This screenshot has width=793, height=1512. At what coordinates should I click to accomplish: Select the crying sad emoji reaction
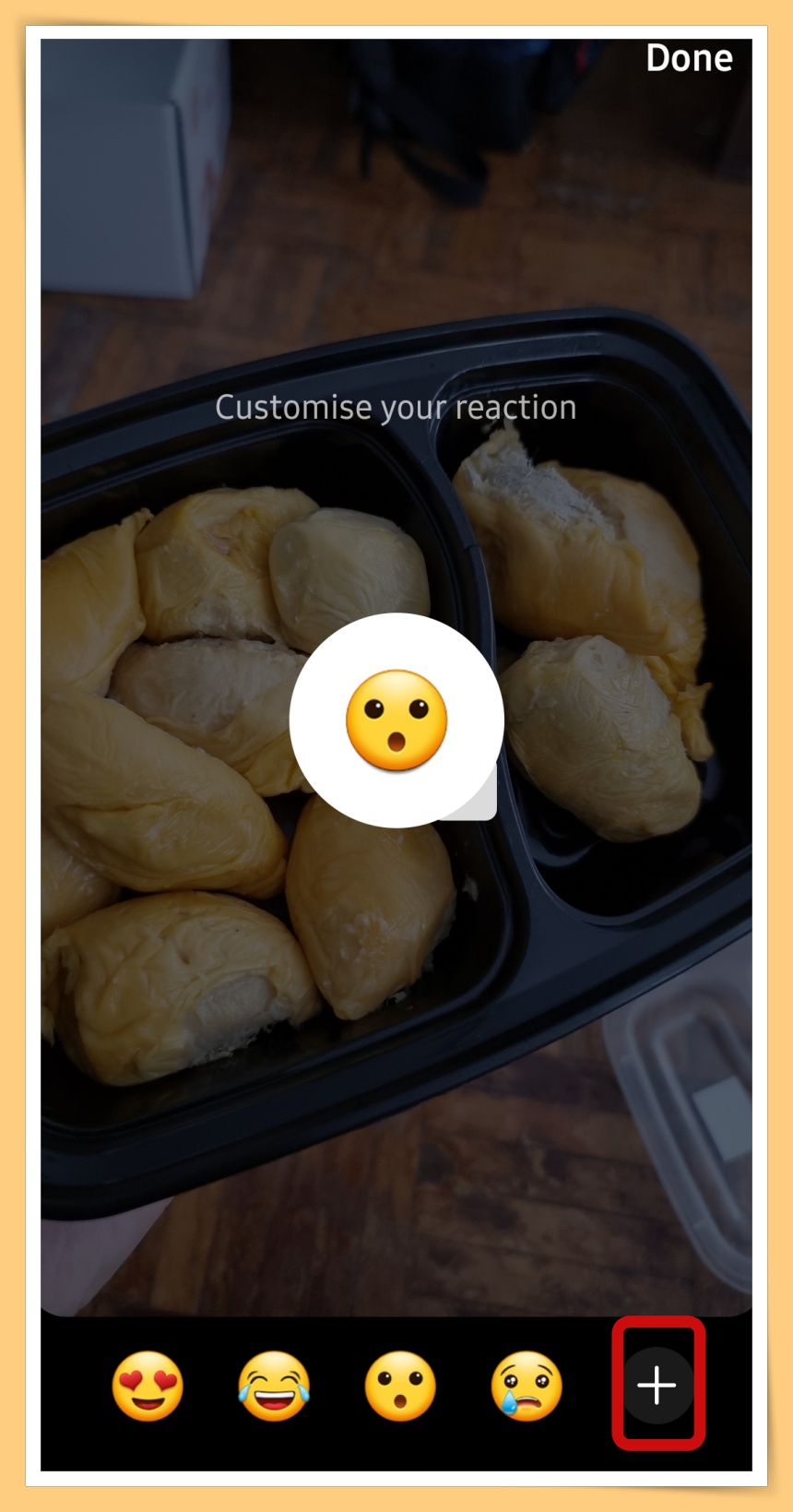(x=527, y=1385)
